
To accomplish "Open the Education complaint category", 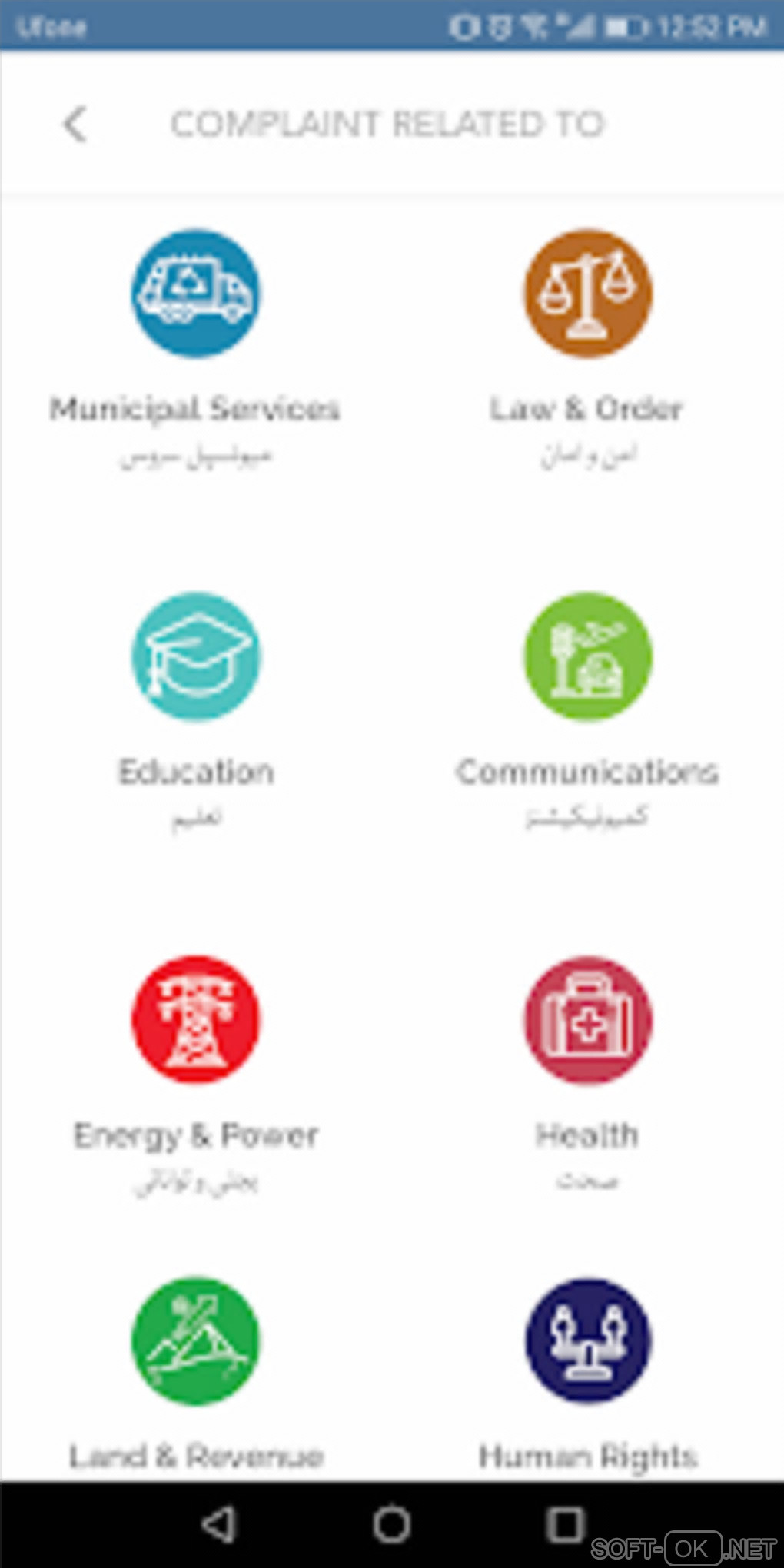I will pyautogui.click(x=196, y=657).
